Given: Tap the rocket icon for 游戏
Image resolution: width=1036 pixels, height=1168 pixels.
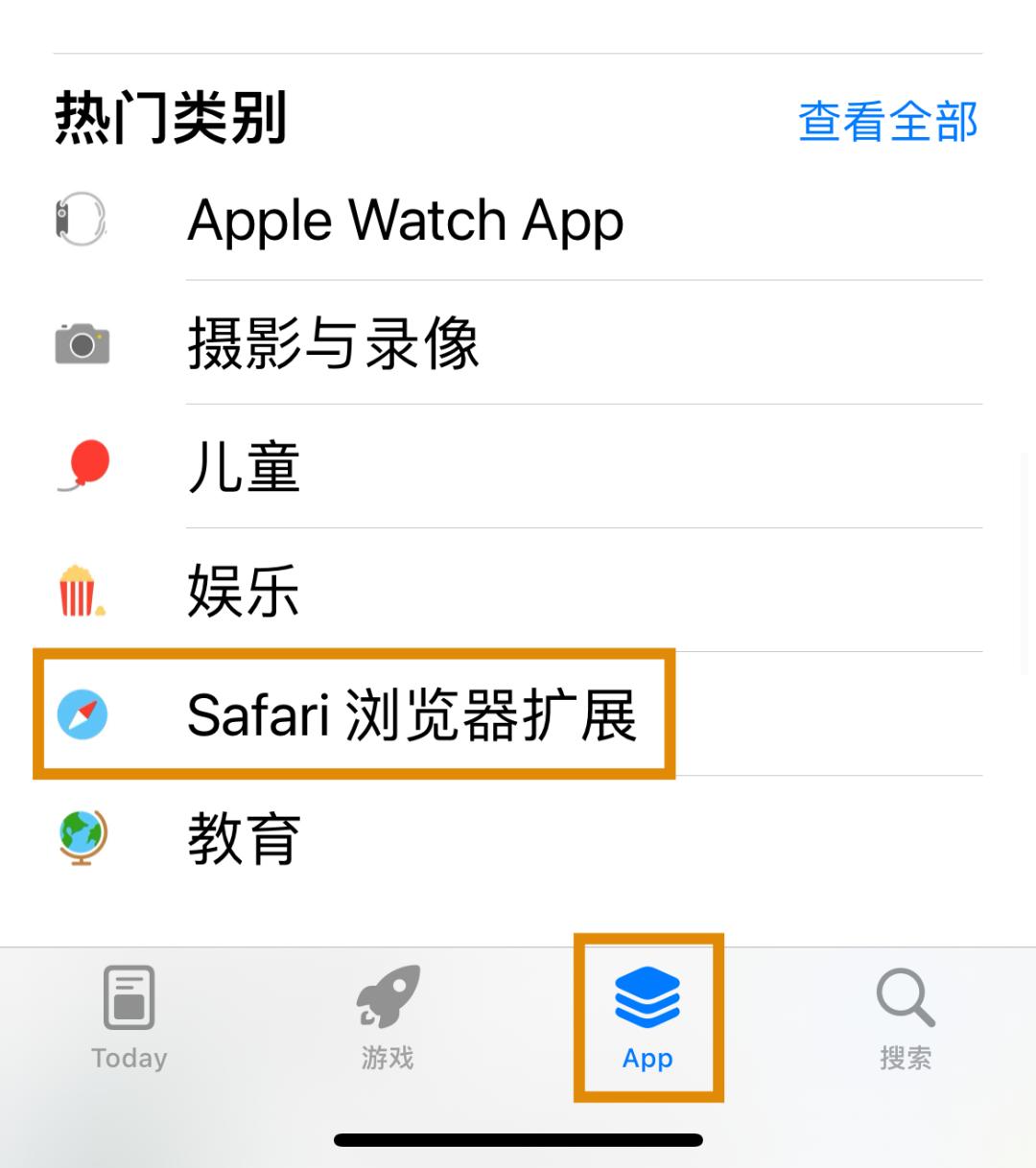Looking at the screenshot, I should (x=388, y=997).
